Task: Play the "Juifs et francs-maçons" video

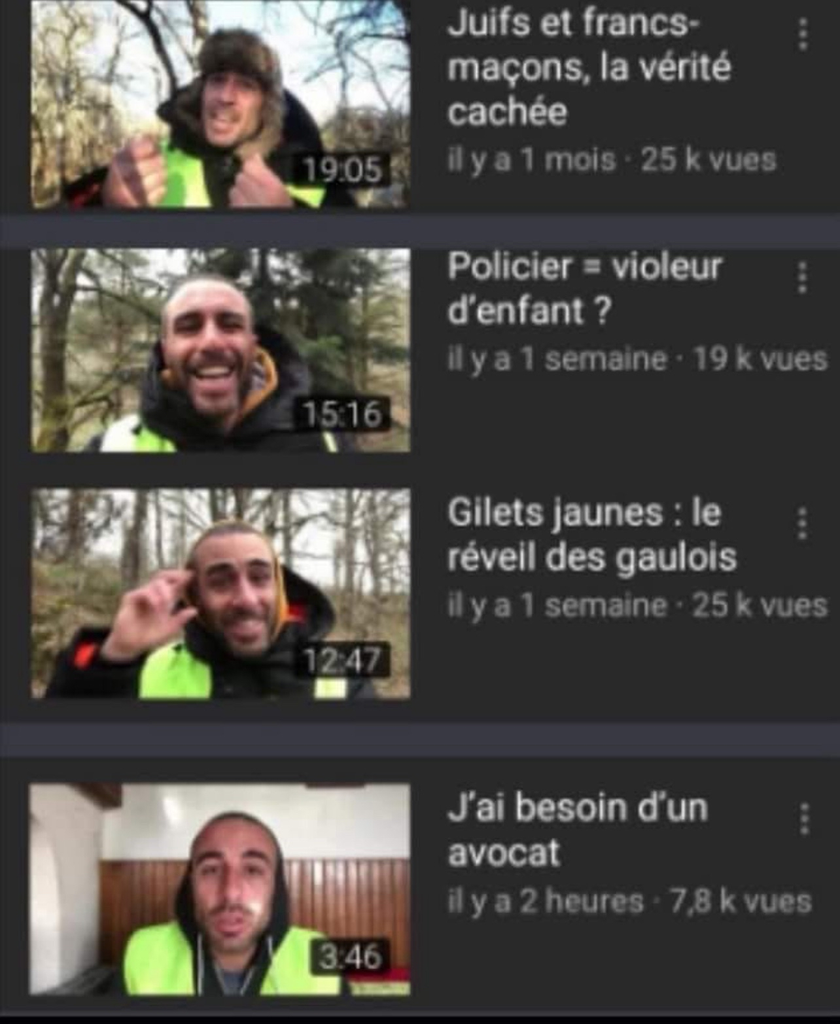Action: coord(220,105)
